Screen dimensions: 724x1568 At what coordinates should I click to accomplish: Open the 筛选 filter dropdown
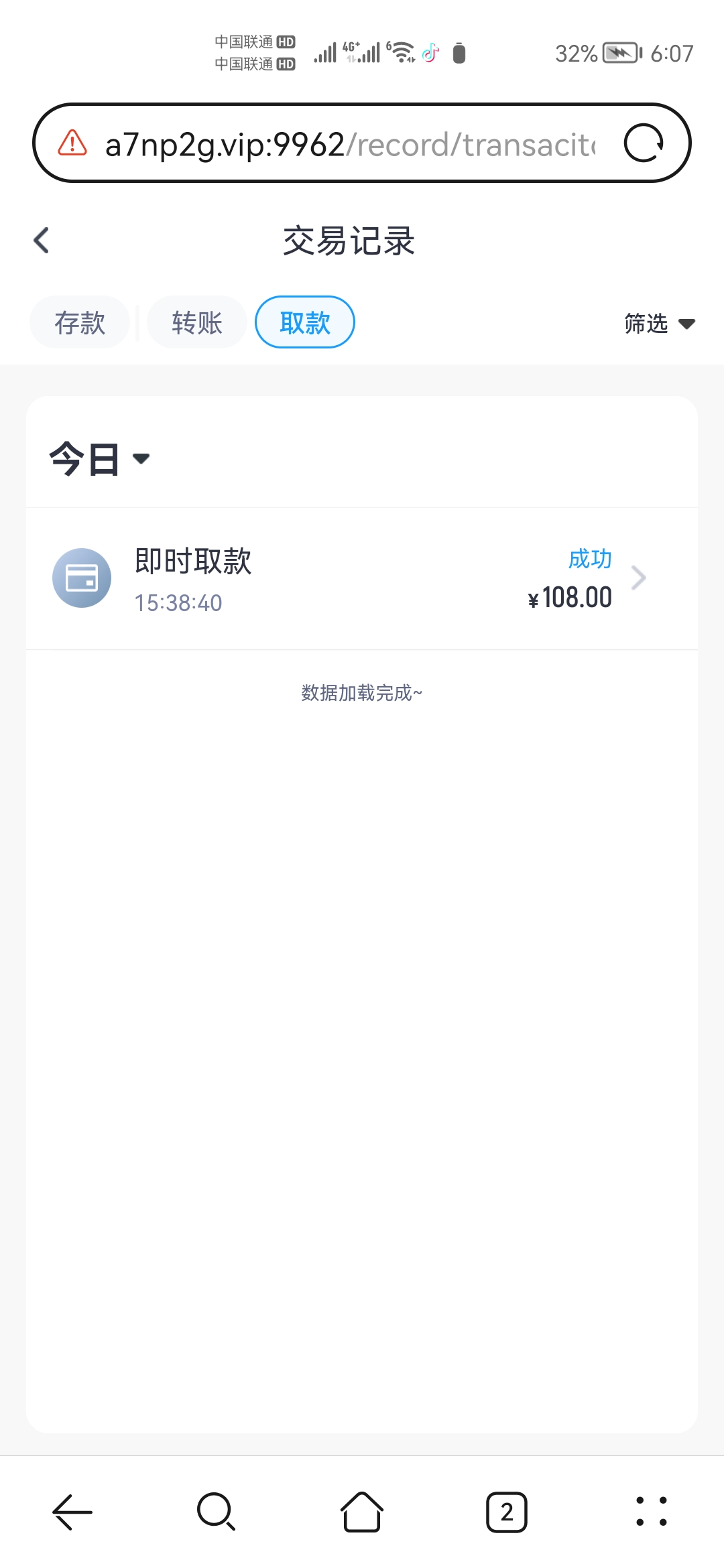(x=659, y=324)
